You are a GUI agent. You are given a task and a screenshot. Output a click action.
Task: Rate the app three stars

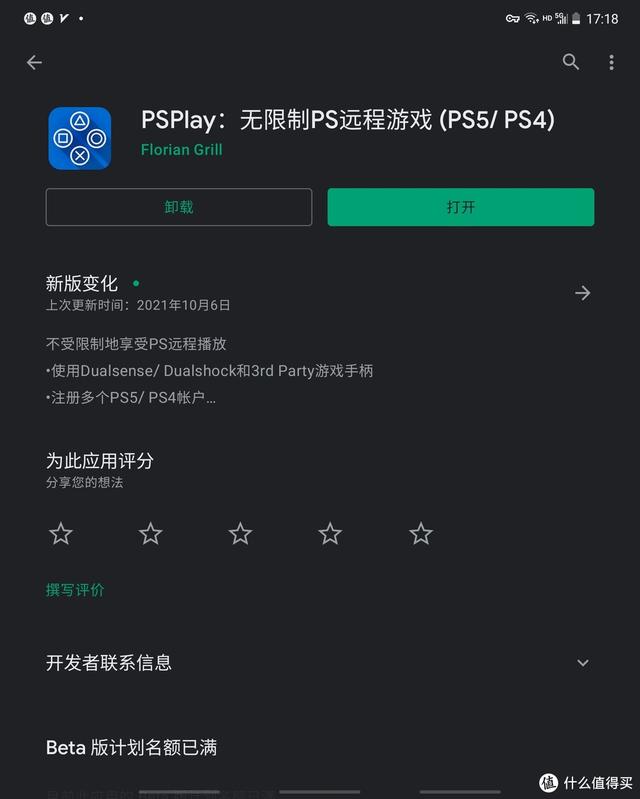[x=240, y=534]
